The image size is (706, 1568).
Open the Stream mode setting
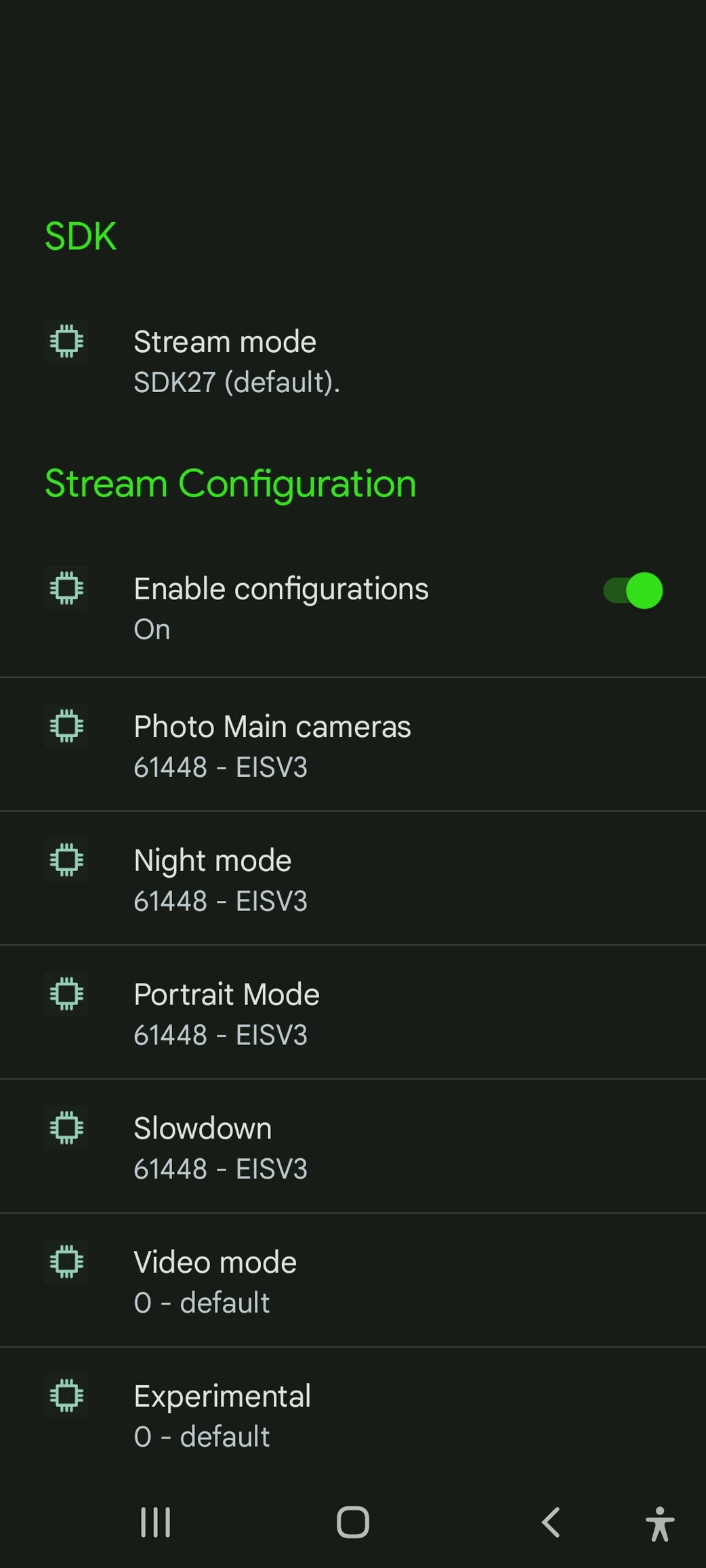click(x=353, y=362)
